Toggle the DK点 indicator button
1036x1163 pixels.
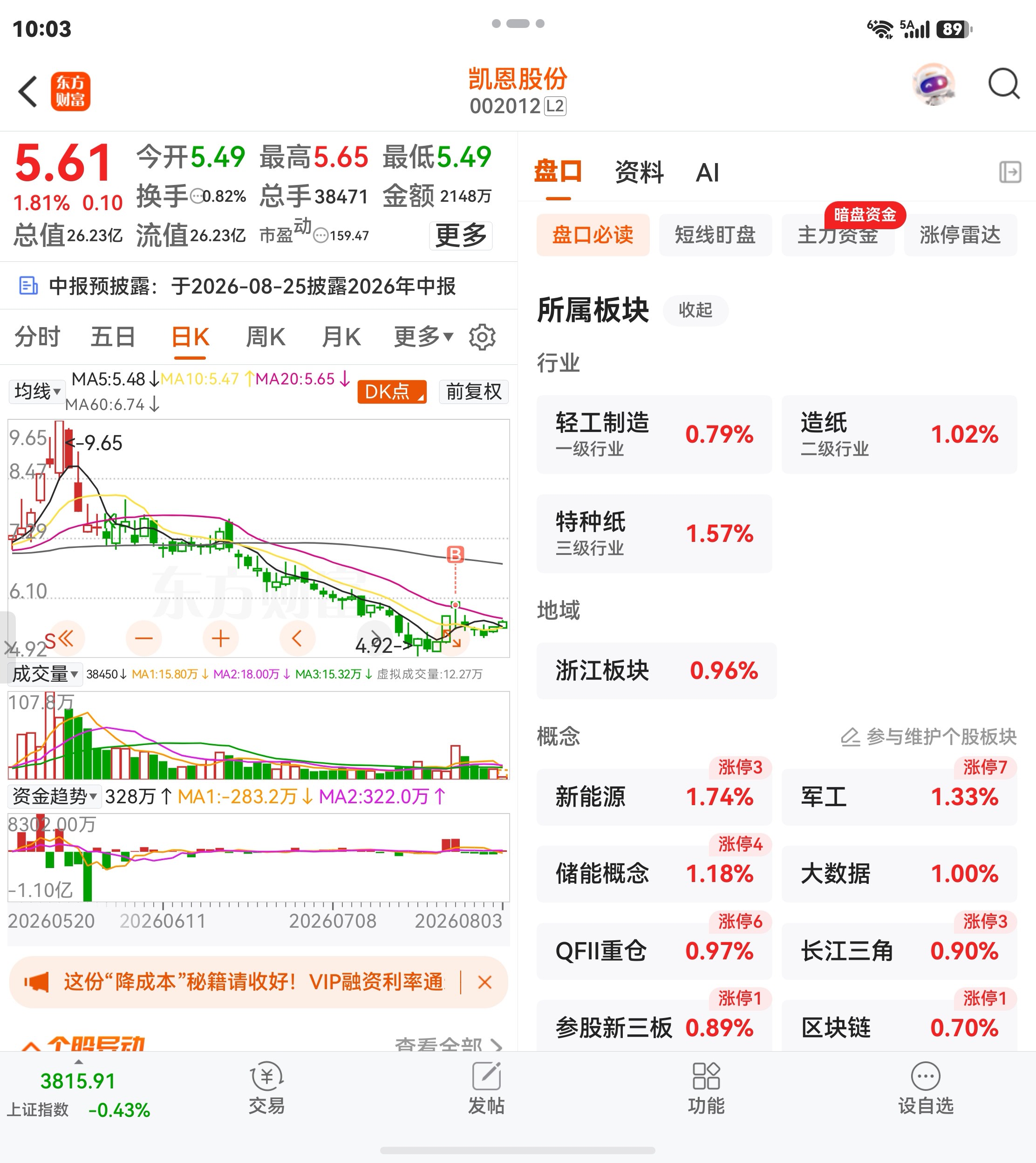pos(392,392)
